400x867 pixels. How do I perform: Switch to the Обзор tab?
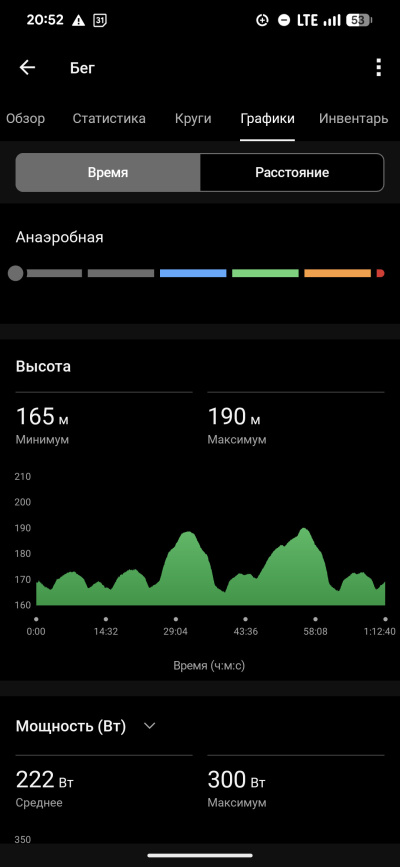(25, 118)
